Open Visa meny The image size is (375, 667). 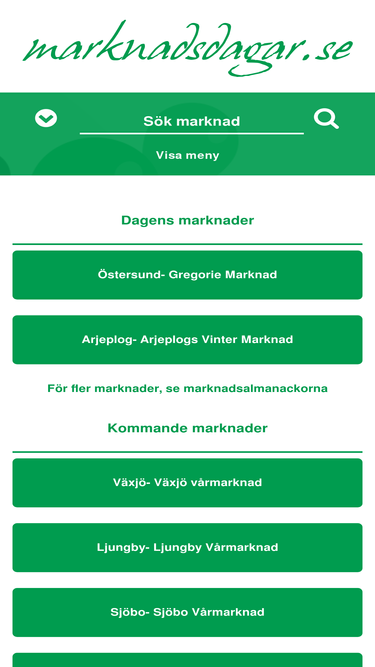point(188,155)
